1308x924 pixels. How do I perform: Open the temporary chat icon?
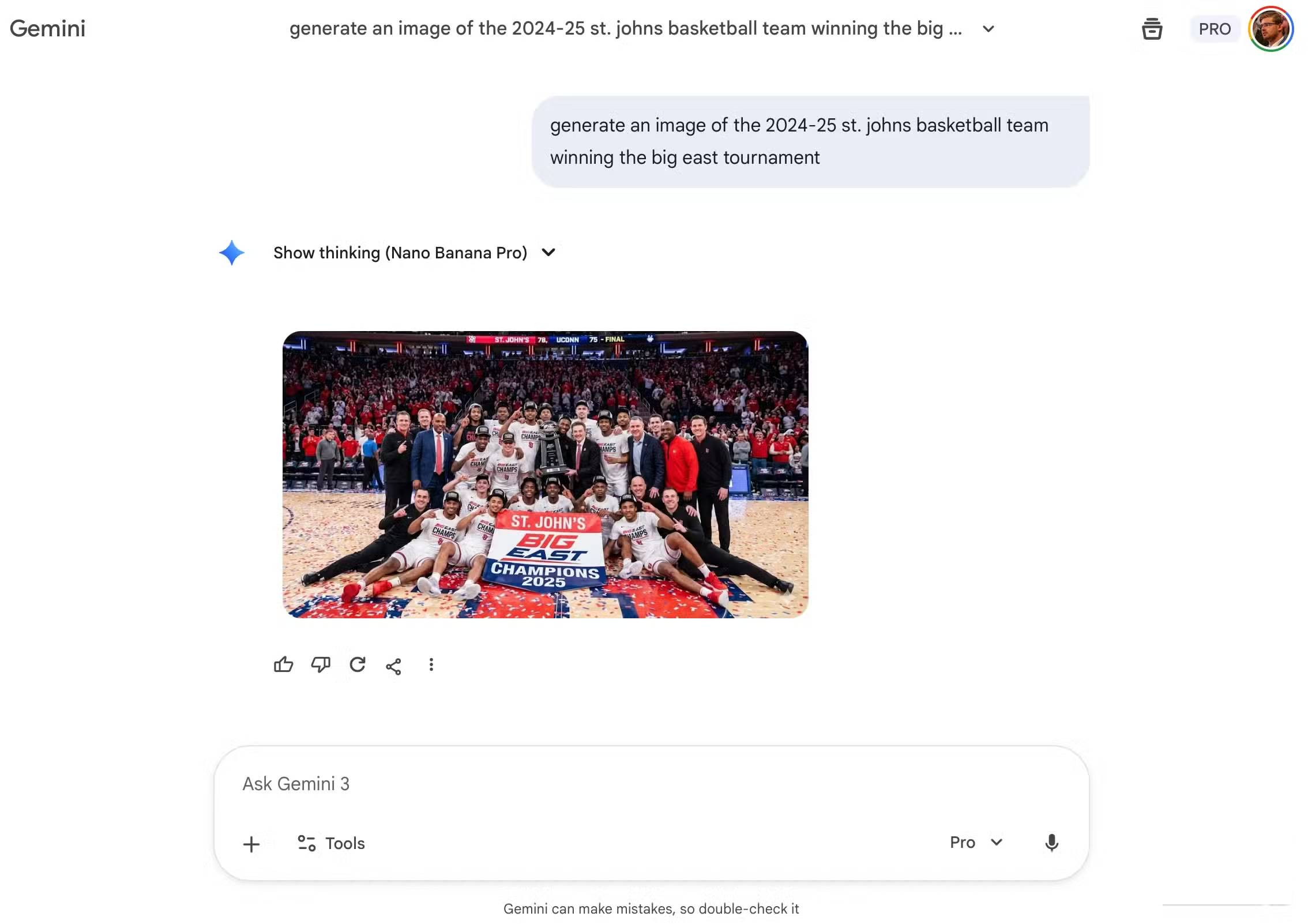1152,29
